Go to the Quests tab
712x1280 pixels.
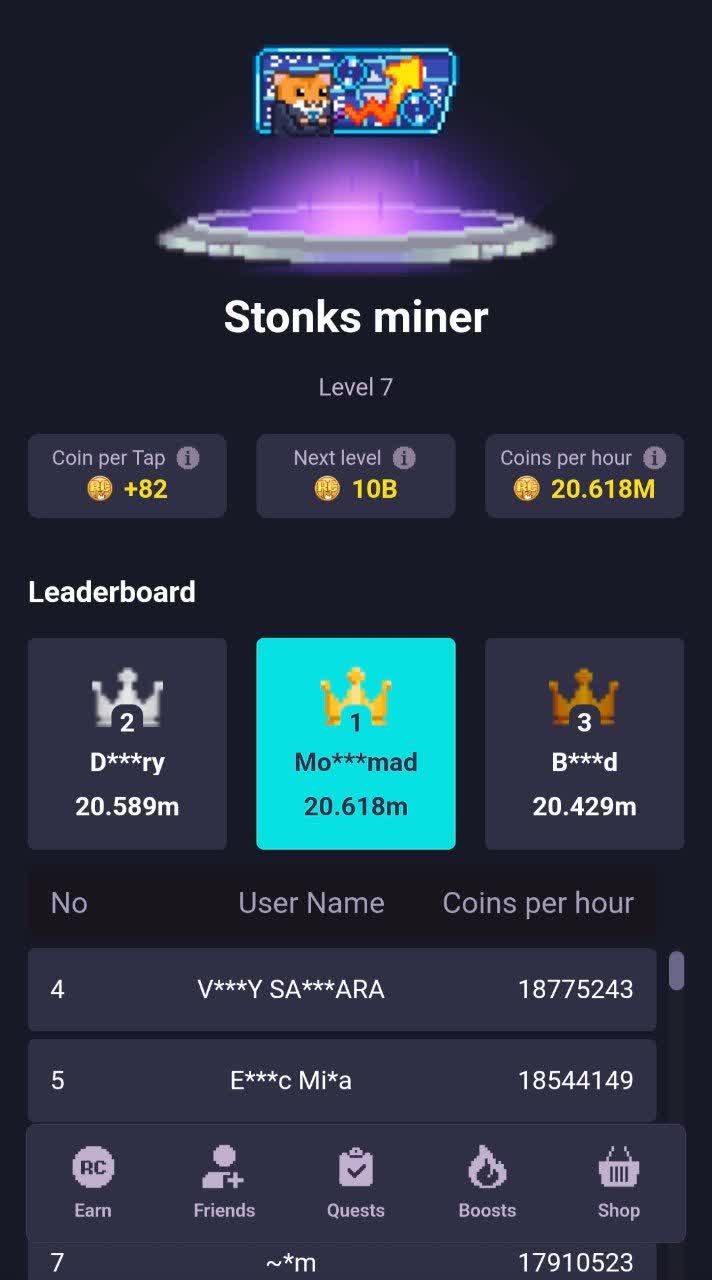[x=355, y=1182]
